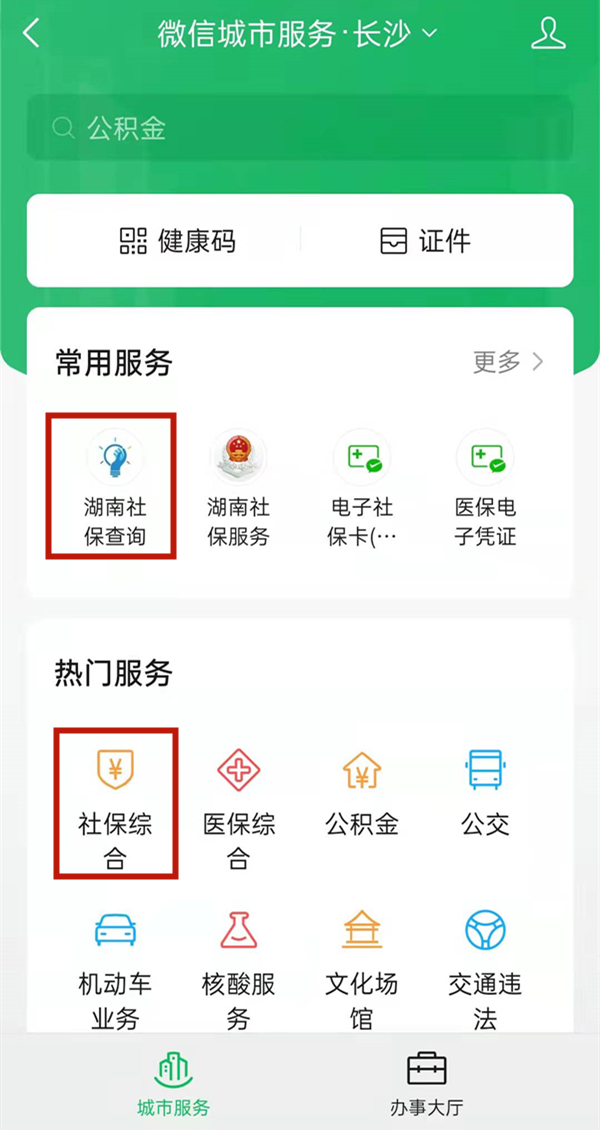The image size is (600, 1130).
Task: Go back using the top-left arrow
Action: pos(32,33)
